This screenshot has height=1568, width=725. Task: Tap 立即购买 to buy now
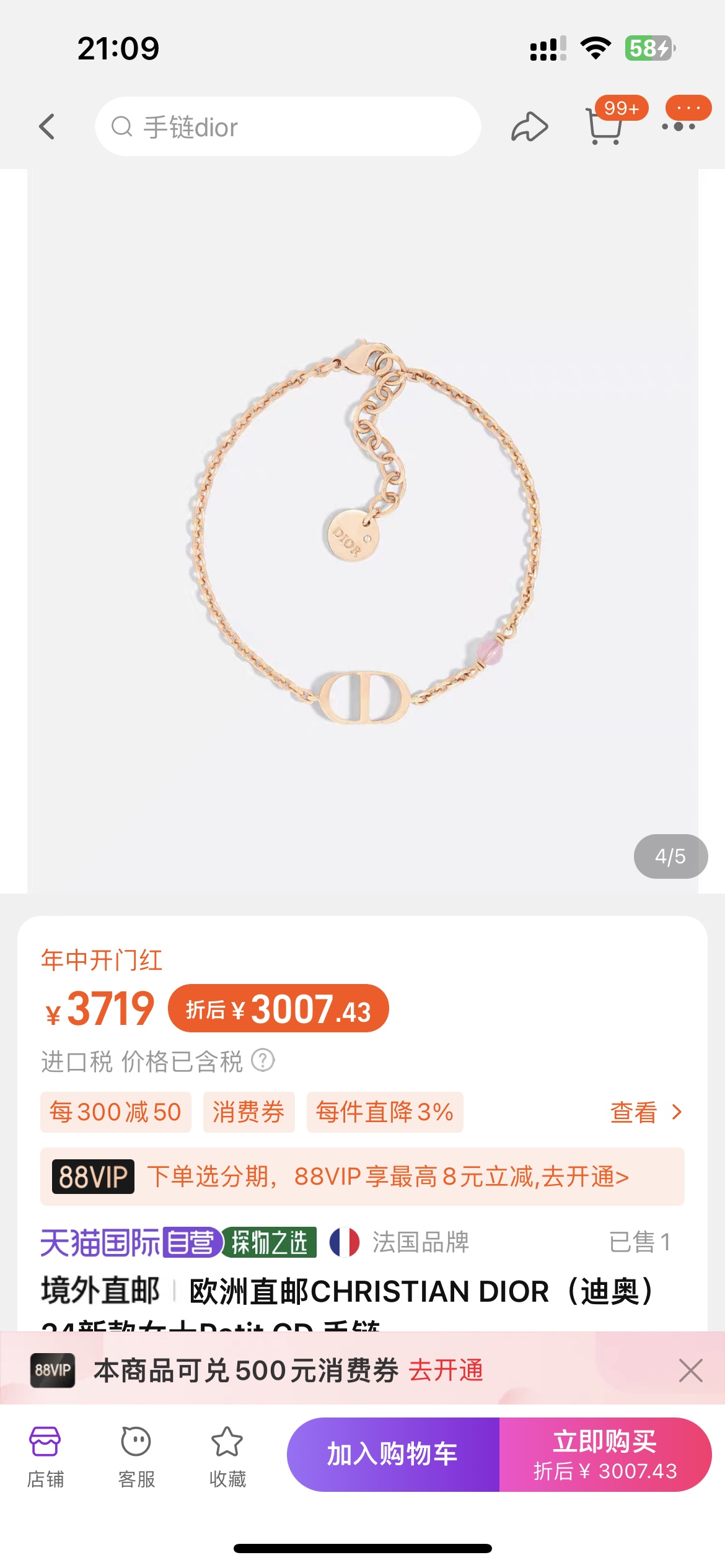605,1454
